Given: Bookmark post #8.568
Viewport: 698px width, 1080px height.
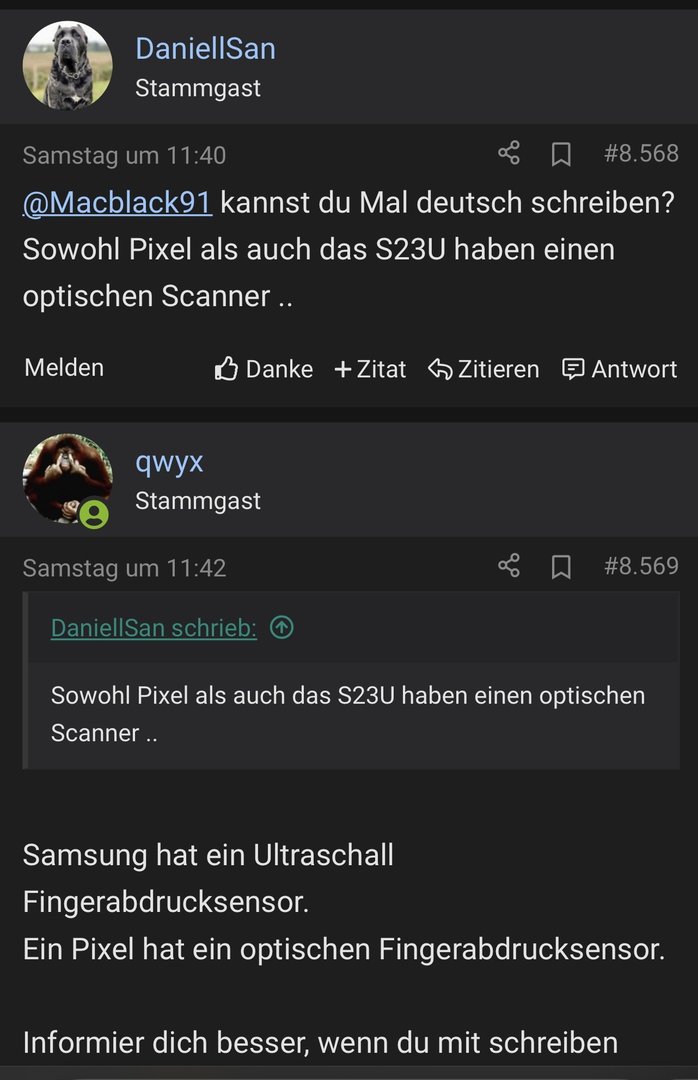Looking at the screenshot, I should (x=561, y=154).
